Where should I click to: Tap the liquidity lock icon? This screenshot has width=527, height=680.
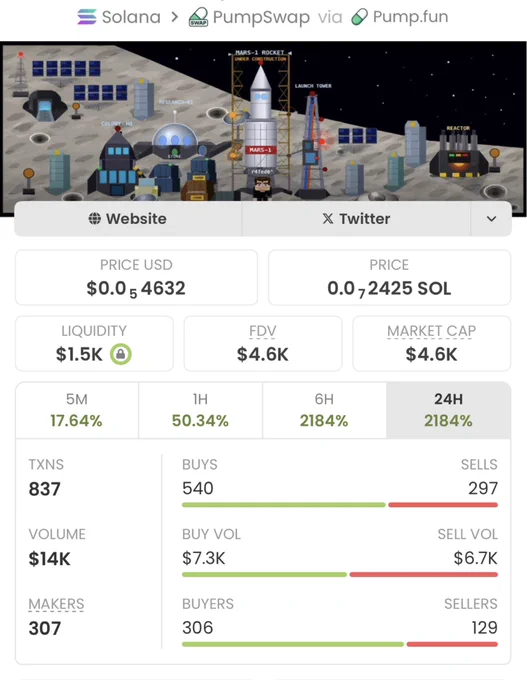[x=121, y=354]
